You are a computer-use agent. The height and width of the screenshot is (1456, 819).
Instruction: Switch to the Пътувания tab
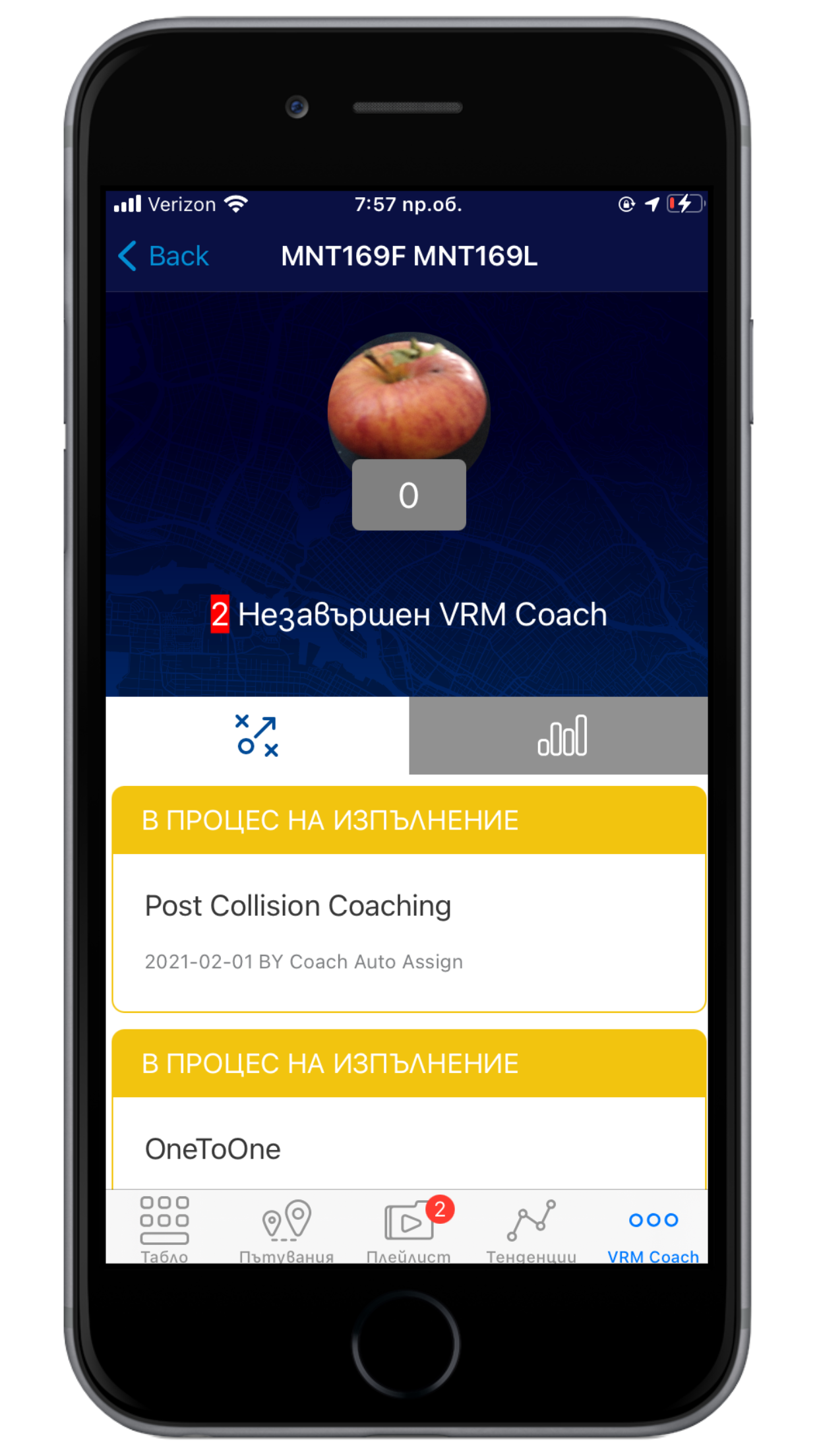tap(286, 1229)
